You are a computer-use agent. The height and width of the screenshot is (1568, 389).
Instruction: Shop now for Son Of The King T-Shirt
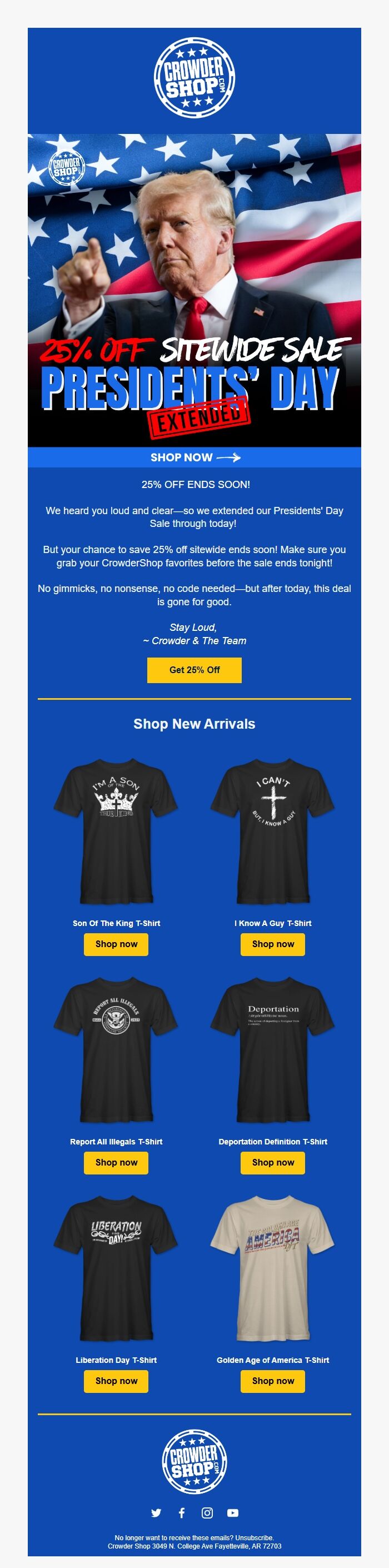(x=116, y=944)
